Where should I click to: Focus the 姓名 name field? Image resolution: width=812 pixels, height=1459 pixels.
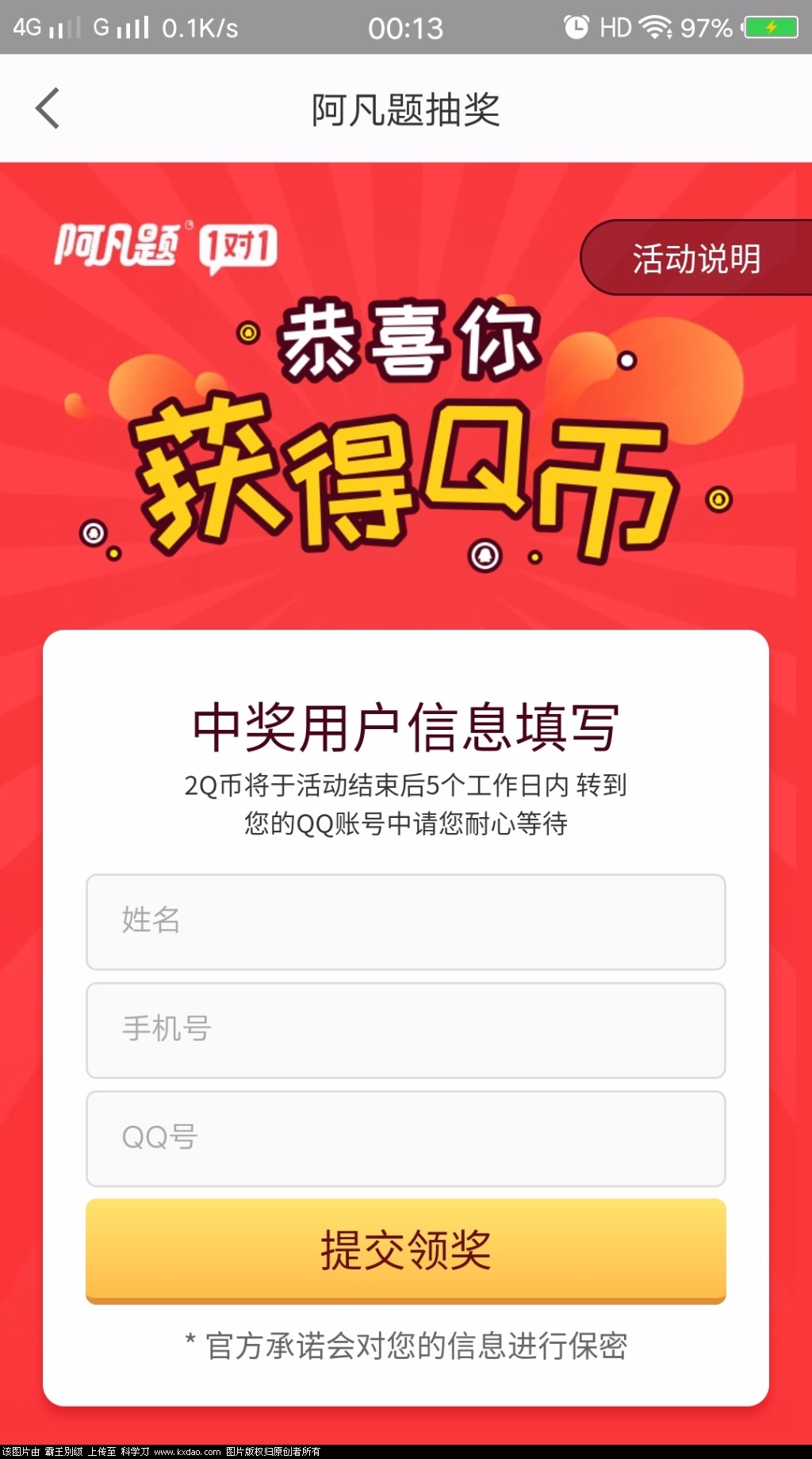click(405, 921)
